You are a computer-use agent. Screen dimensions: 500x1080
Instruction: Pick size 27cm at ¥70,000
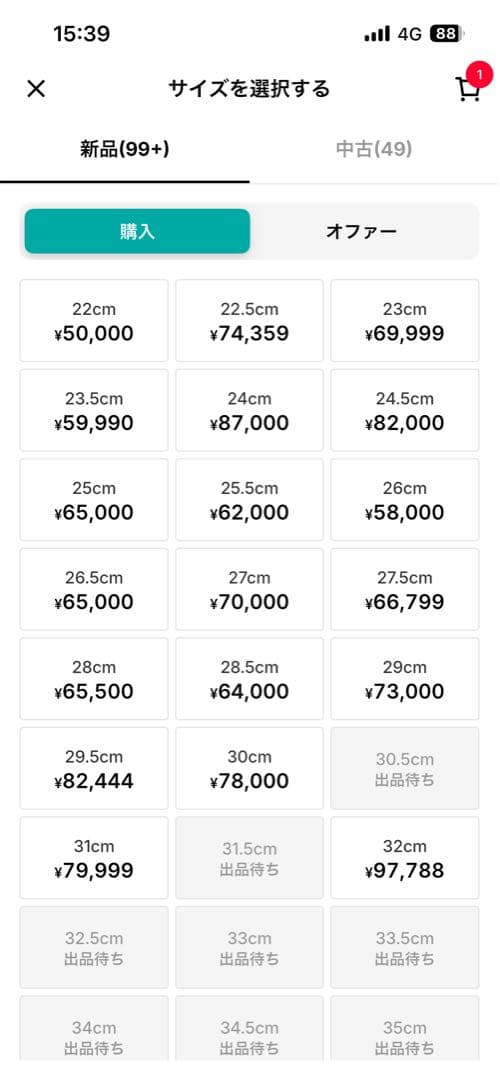coord(249,589)
